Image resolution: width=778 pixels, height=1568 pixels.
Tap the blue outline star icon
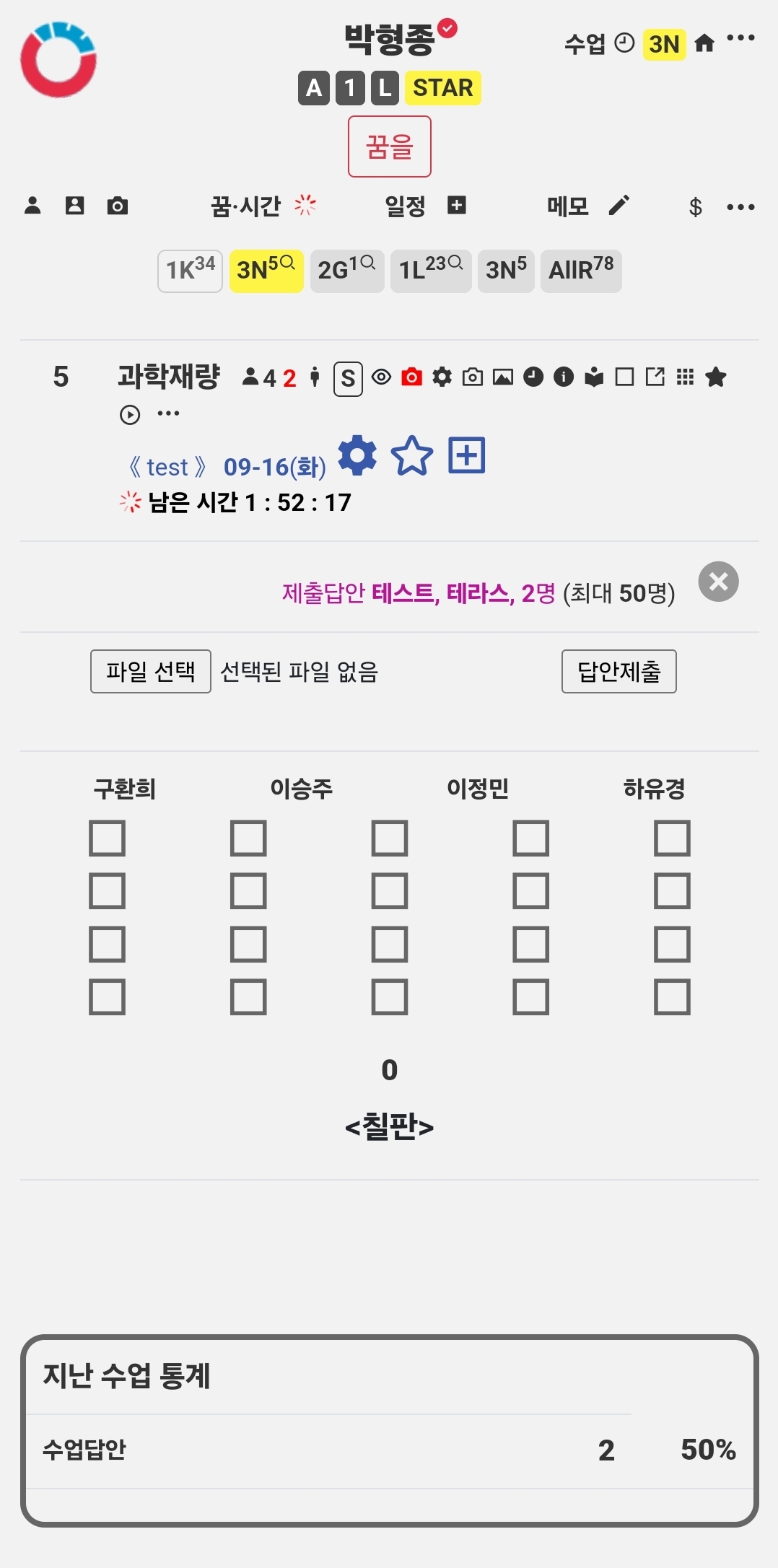(x=412, y=455)
